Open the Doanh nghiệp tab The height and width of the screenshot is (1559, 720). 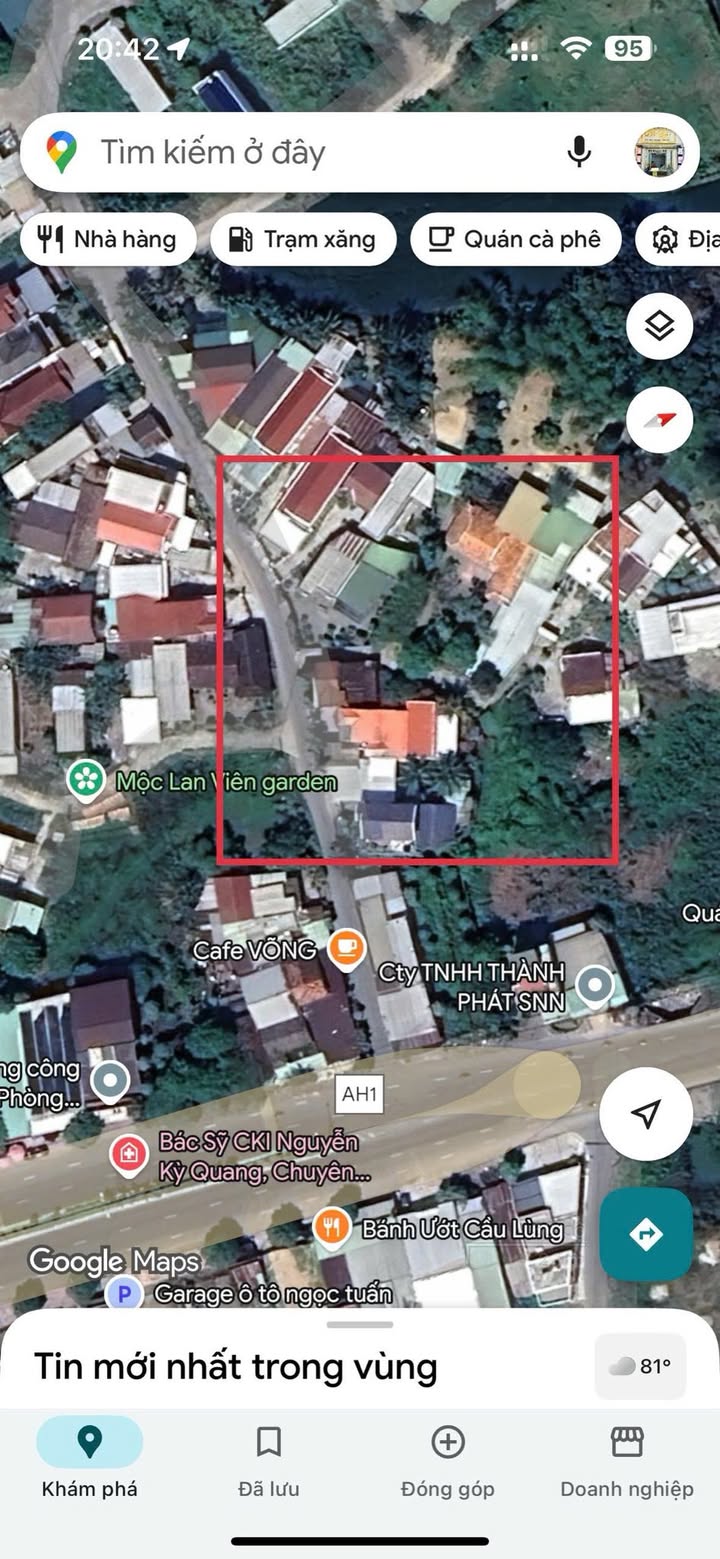click(x=626, y=1460)
